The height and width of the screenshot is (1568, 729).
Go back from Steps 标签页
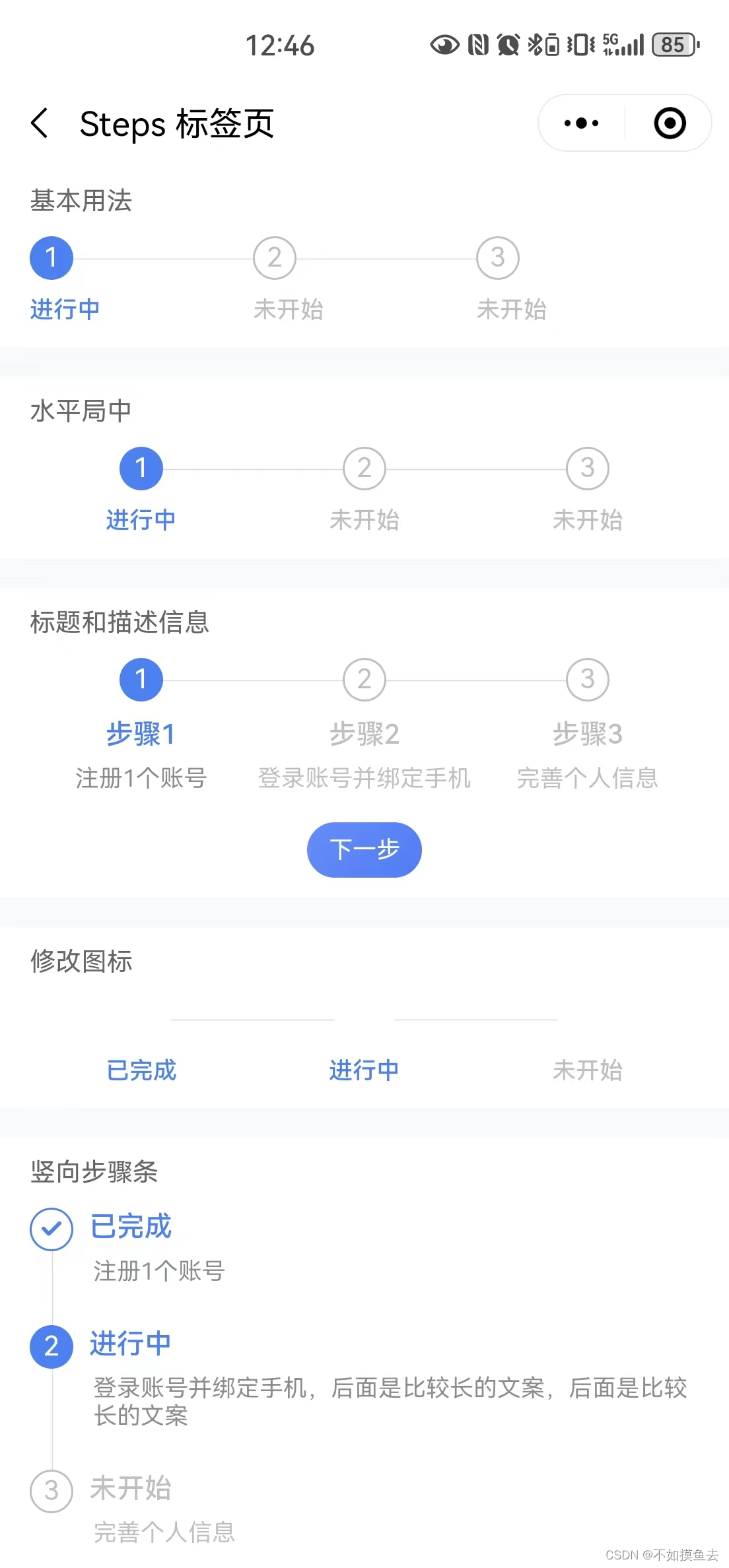40,123
